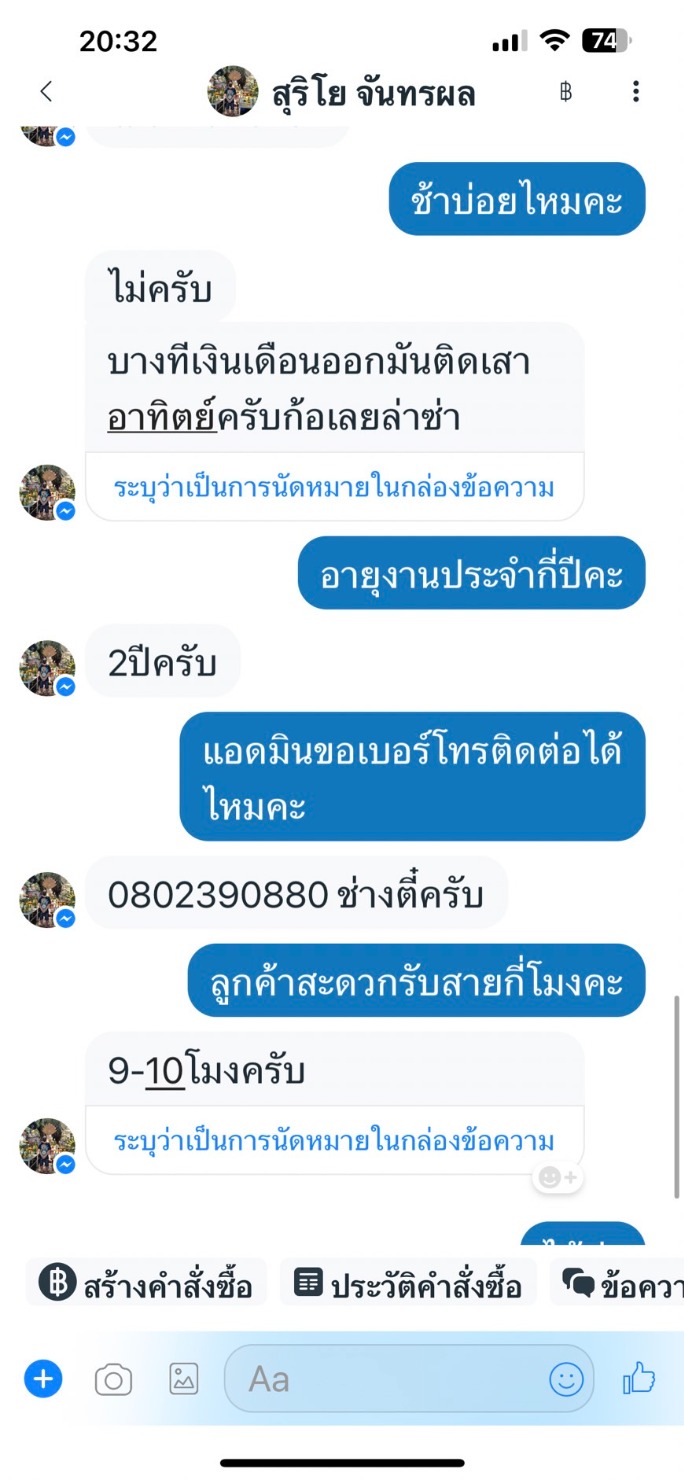Mark the เสาอาทิตย์ message as an appointment
The height and width of the screenshot is (1480, 684).
[334, 487]
